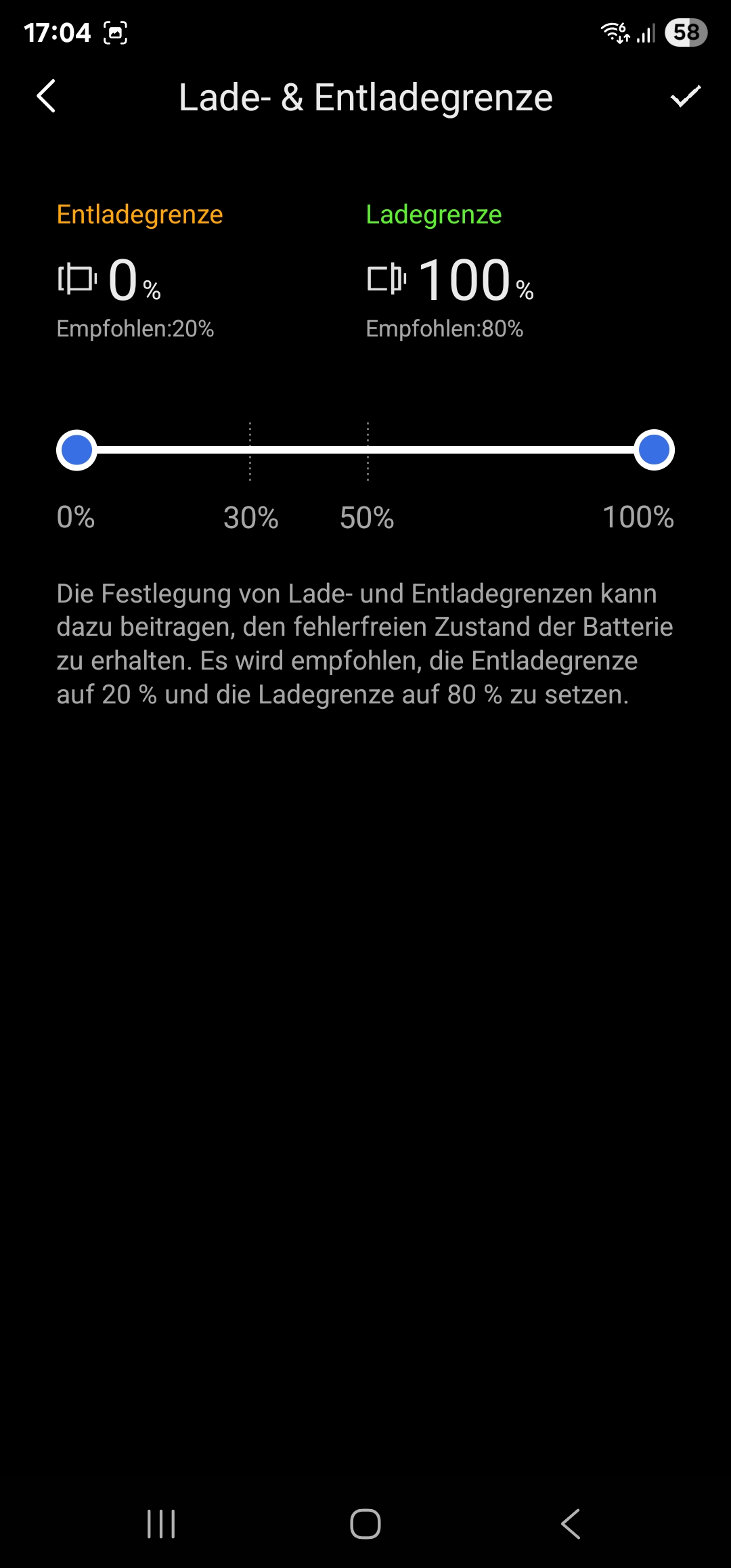Image resolution: width=731 pixels, height=1568 pixels.
Task: Tap the slider track at the 30% mark
Action: pos(250,450)
